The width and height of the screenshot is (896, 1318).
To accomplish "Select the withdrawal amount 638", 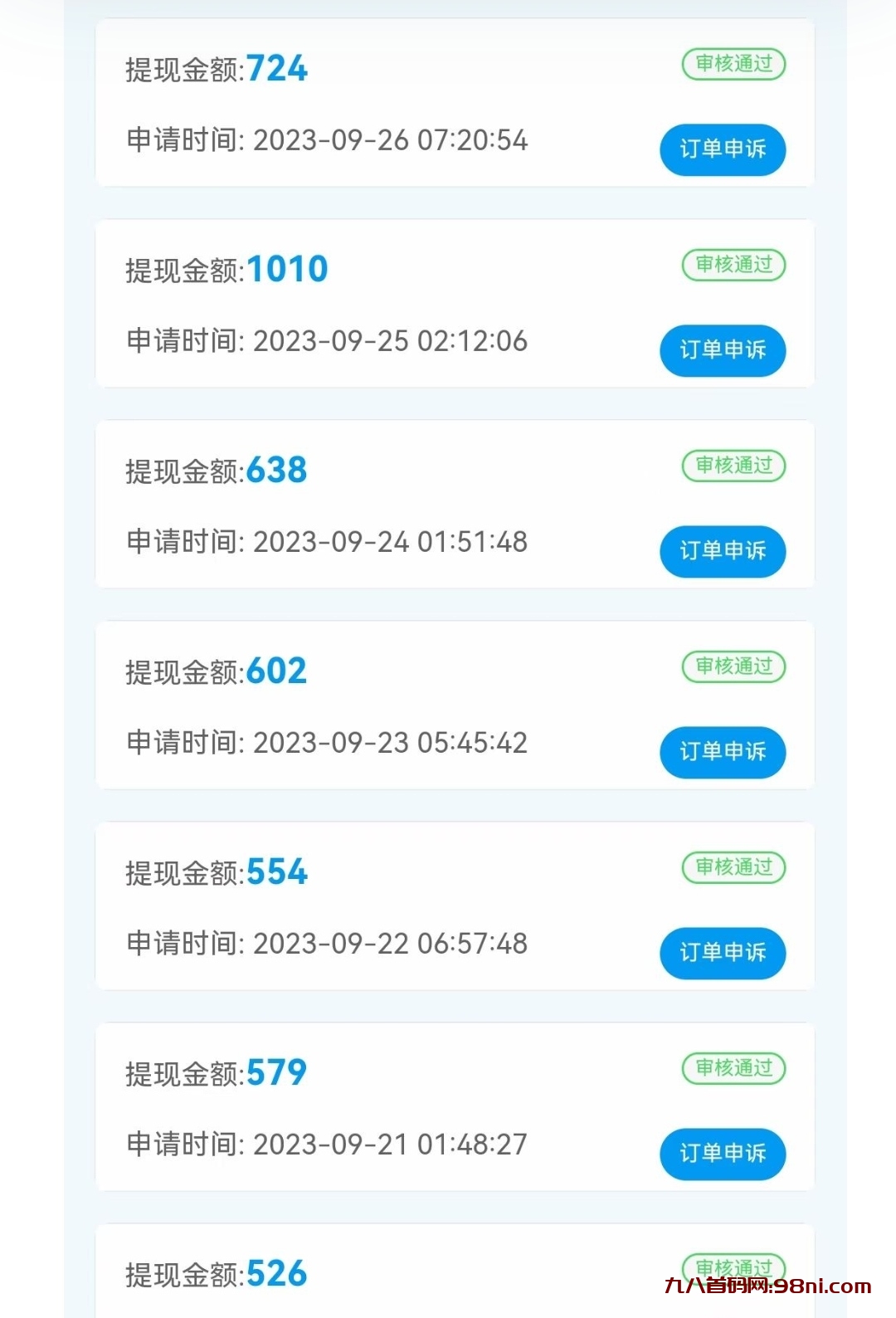I will tap(277, 471).
